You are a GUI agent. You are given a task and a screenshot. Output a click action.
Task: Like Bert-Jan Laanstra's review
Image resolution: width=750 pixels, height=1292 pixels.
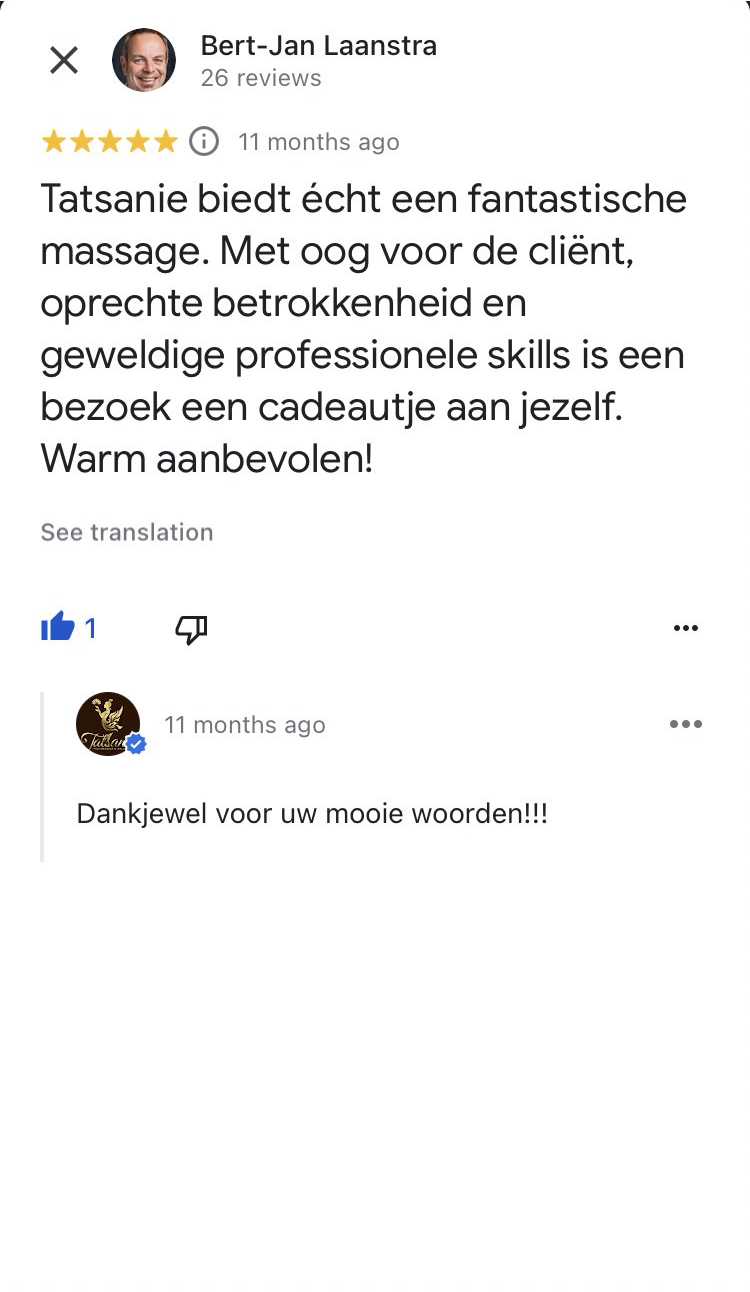click(x=58, y=628)
